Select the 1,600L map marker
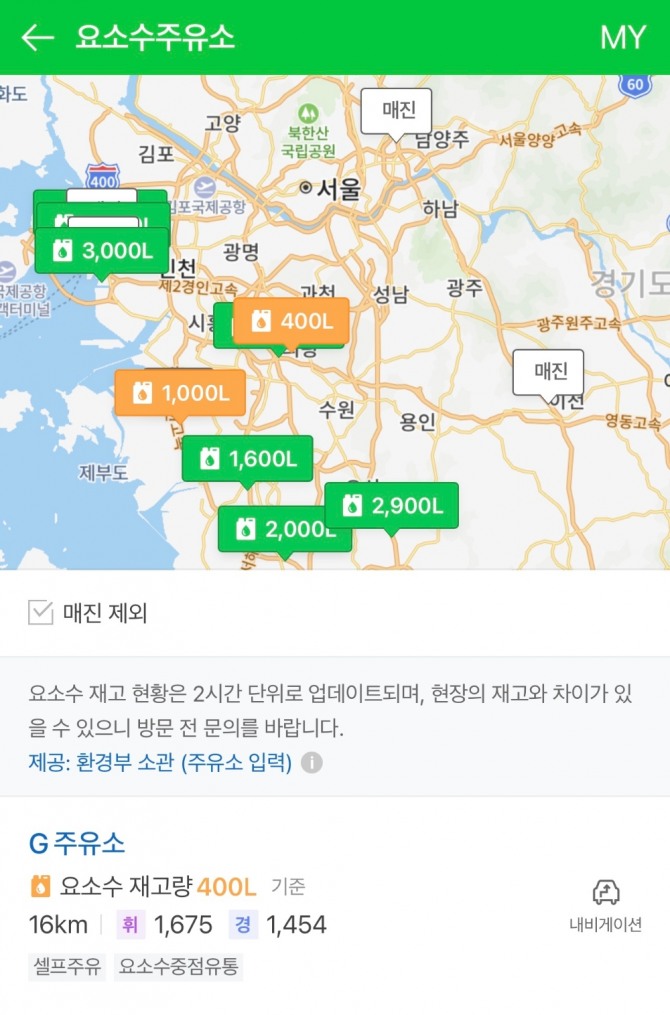The image size is (670, 1015). 247,459
